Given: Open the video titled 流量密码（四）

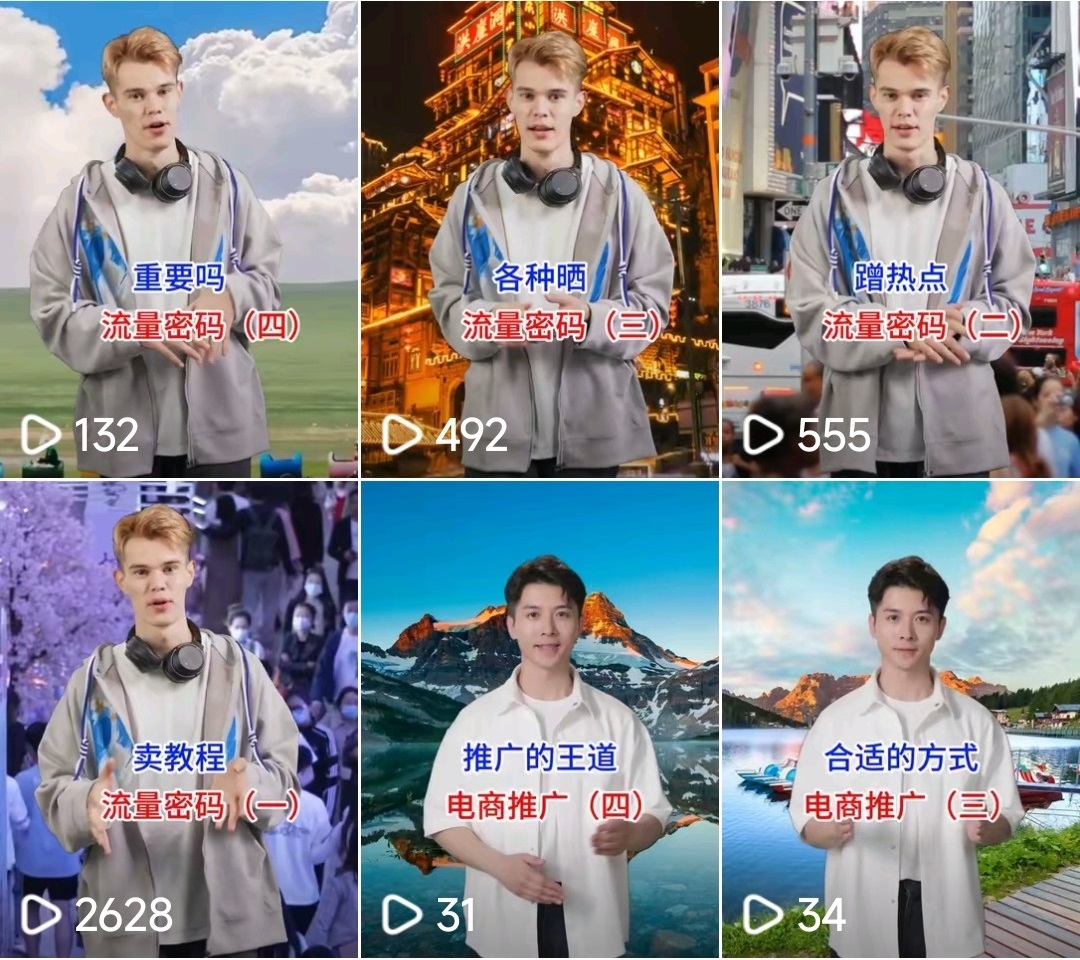Looking at the screenshot, I should click(x=179, y=240).
